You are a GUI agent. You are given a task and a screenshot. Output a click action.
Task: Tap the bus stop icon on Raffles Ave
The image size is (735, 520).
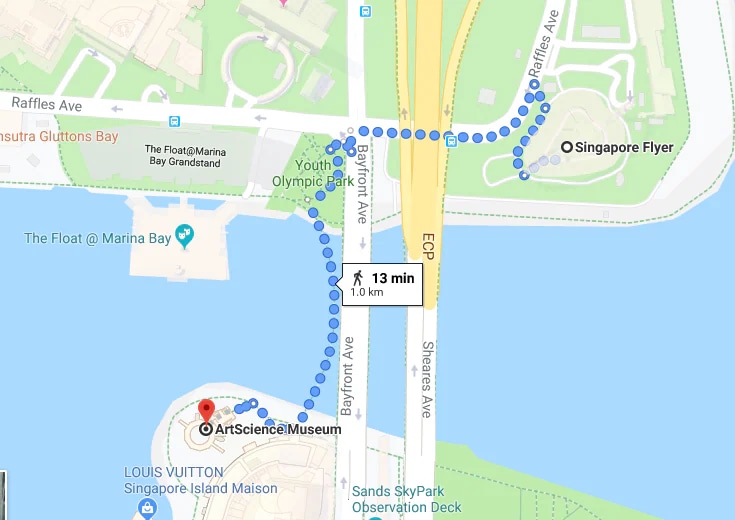coord(175,121)
